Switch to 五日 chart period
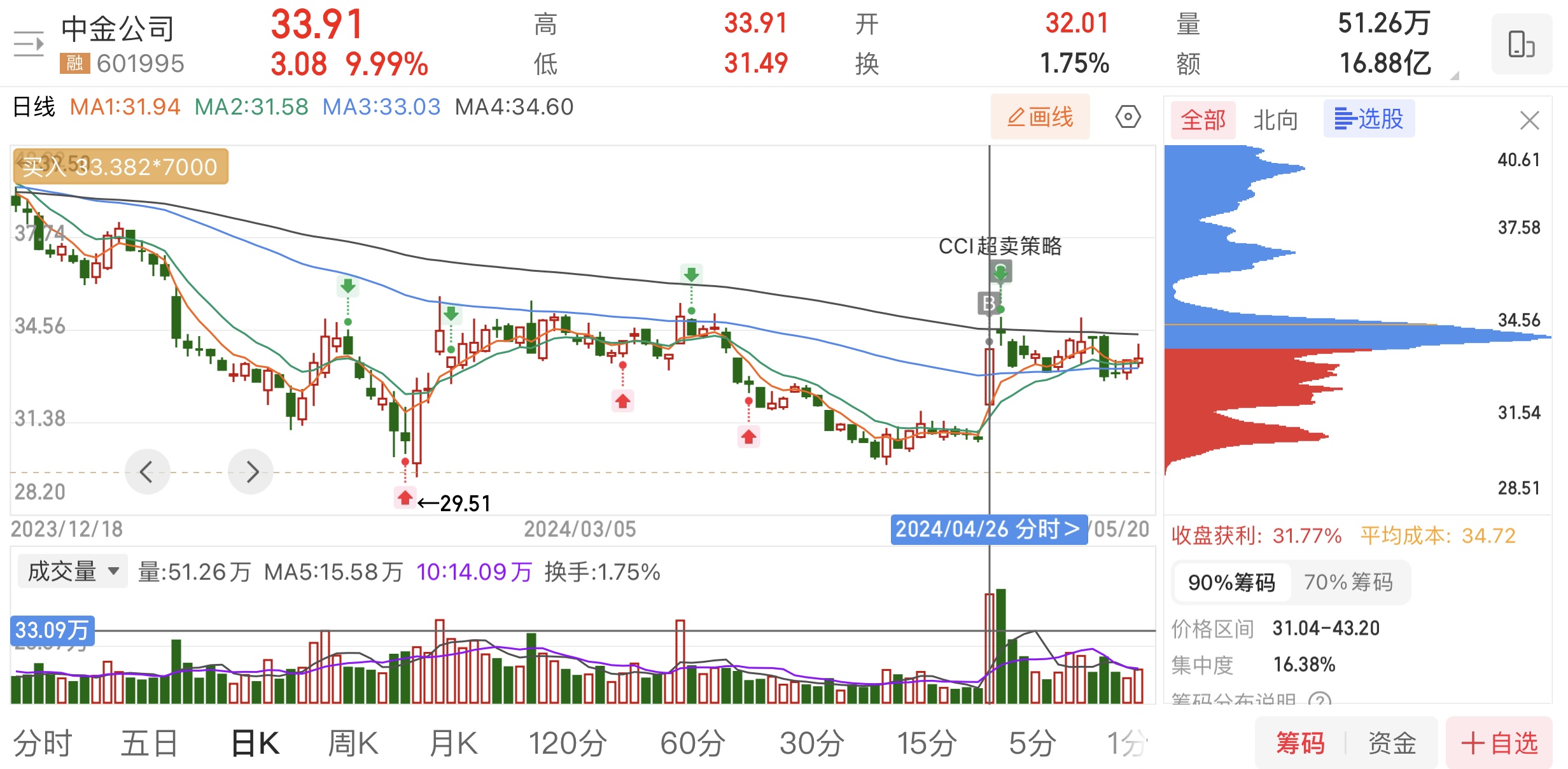The image size is (1568, 769). click(150, 743)
